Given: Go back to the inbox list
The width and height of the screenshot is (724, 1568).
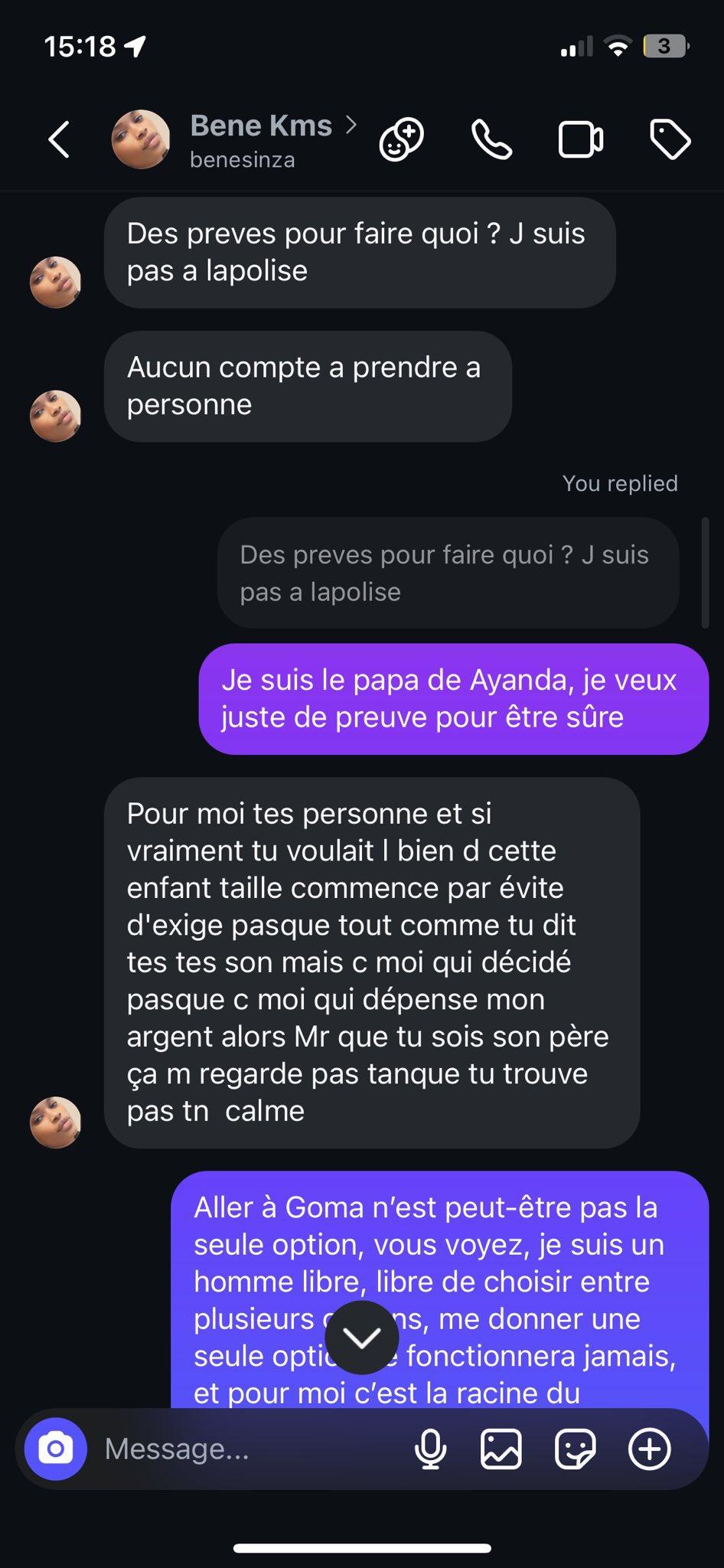Looking at the screenshot, I should (59, 139).
